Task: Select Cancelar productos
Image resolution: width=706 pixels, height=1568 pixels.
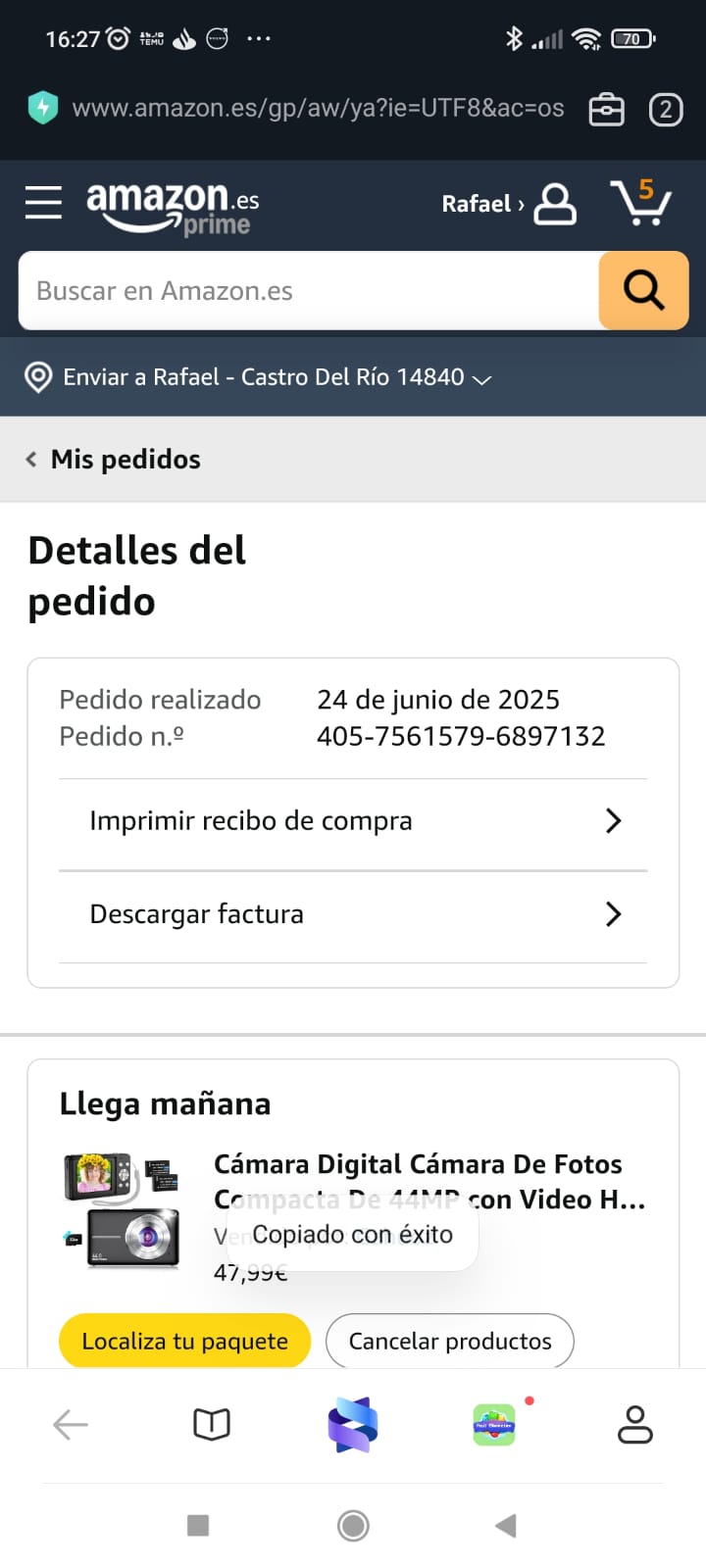Action: [x=449, y=1341]
